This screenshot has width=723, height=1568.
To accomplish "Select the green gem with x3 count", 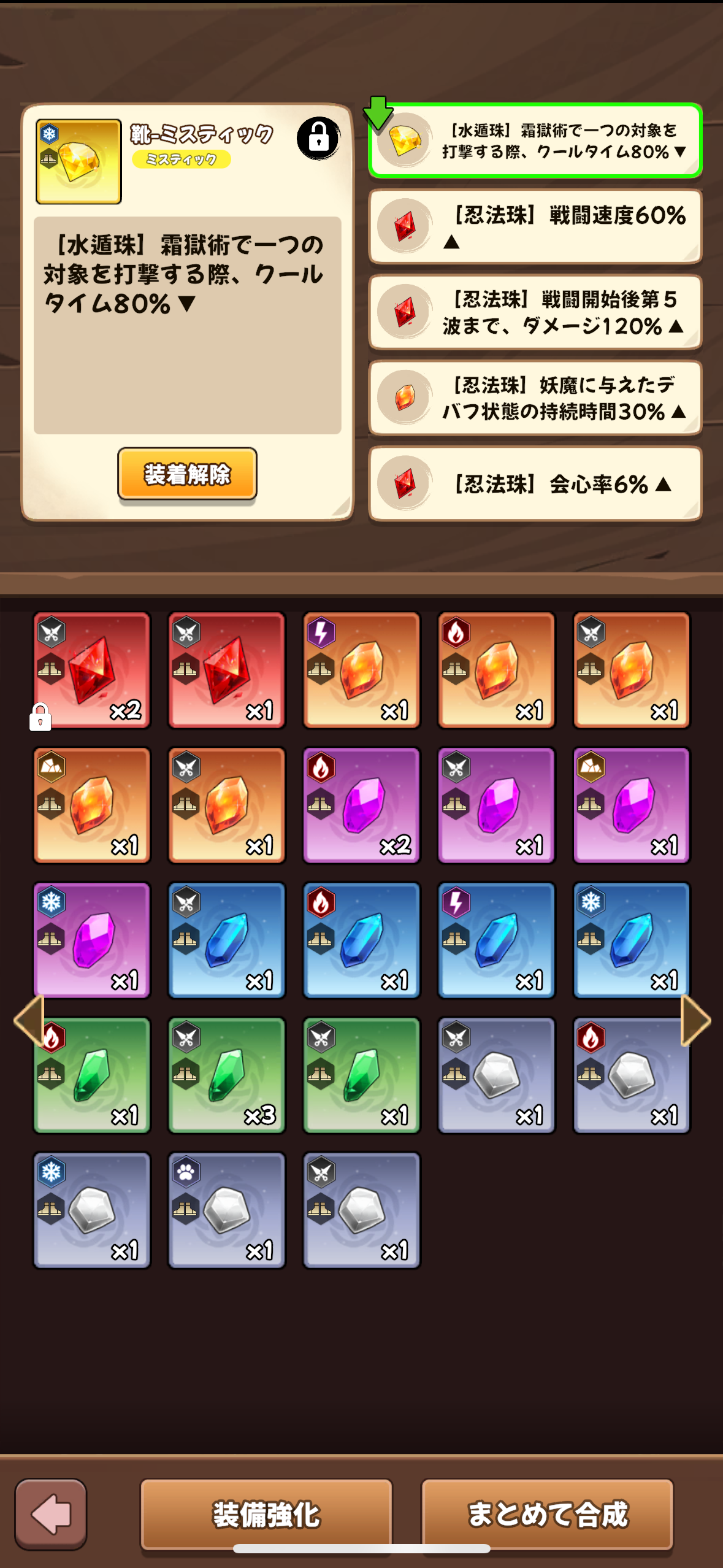I will [226, 1075].
